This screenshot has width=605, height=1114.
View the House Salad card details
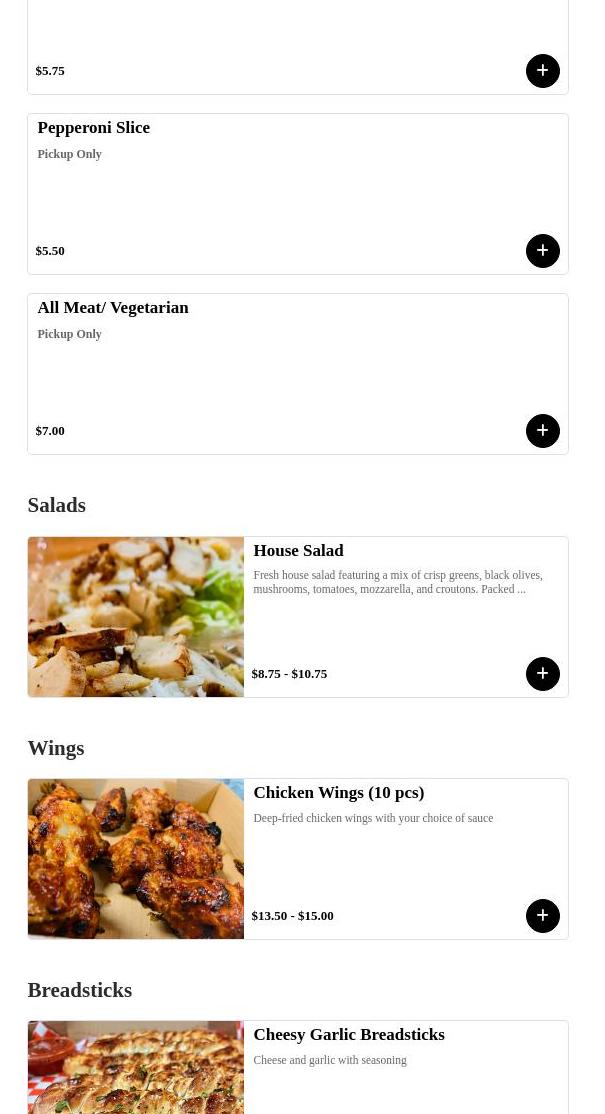[298, 617]
